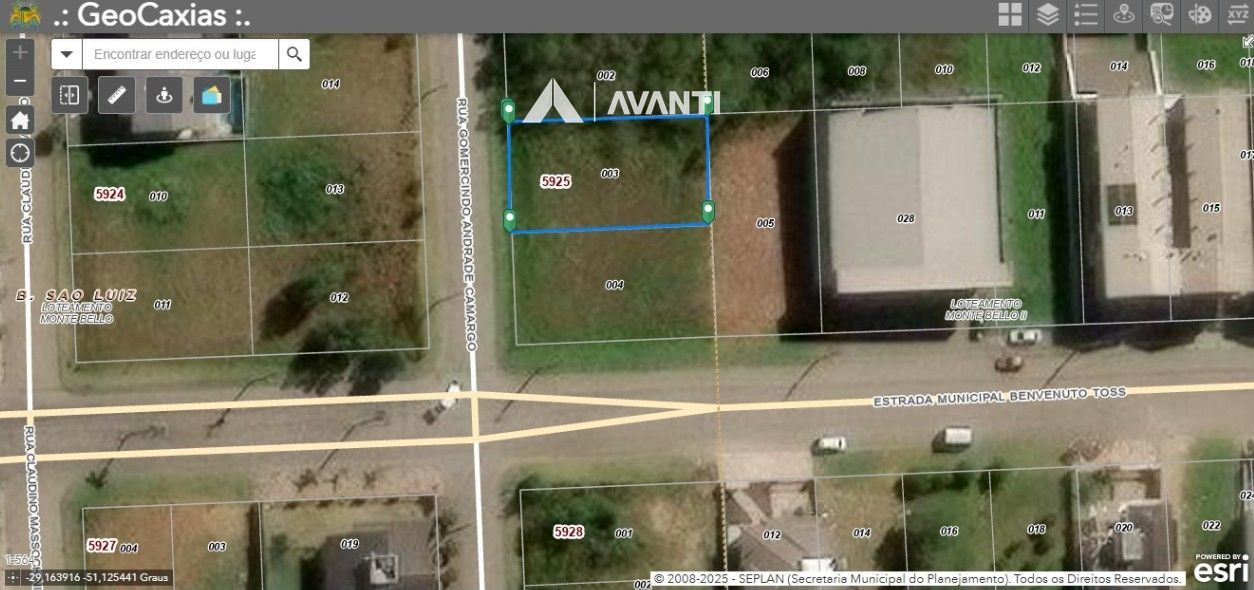Open the map query search widget
The image size is (1254, 590).
click(x=1162, y=14)
